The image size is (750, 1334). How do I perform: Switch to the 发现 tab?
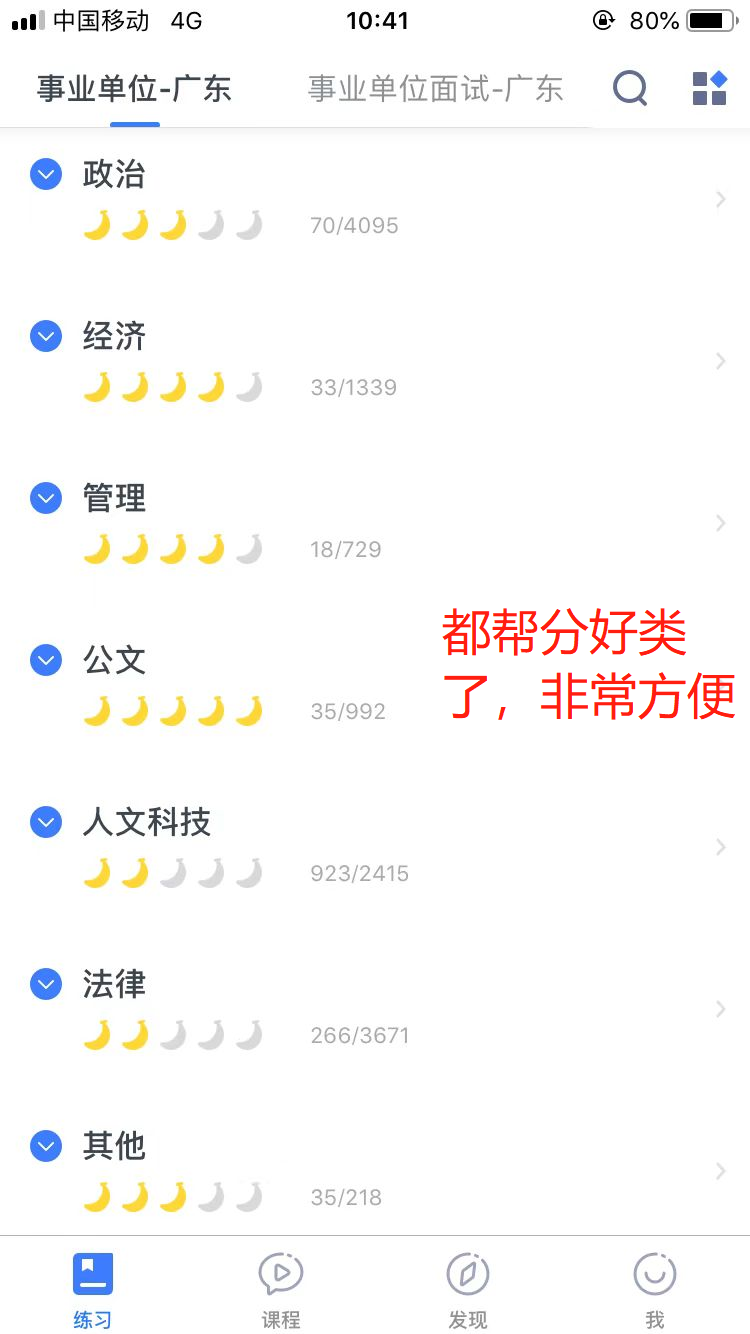coord(468,1290)
